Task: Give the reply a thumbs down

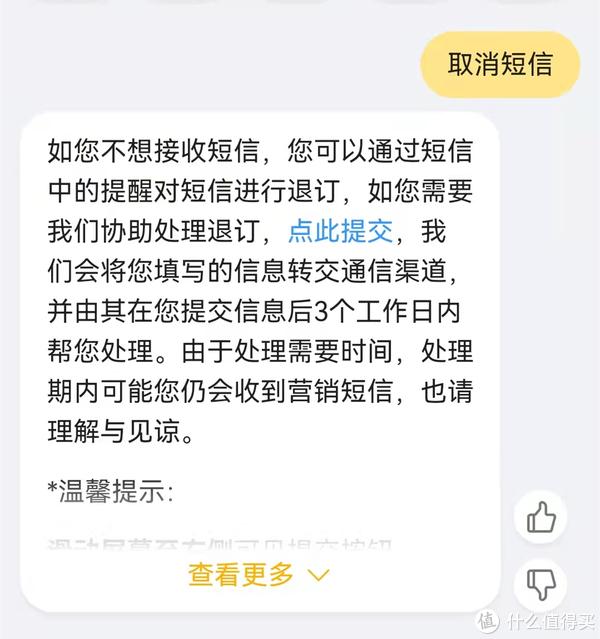Action: click(x=541, y=584)
